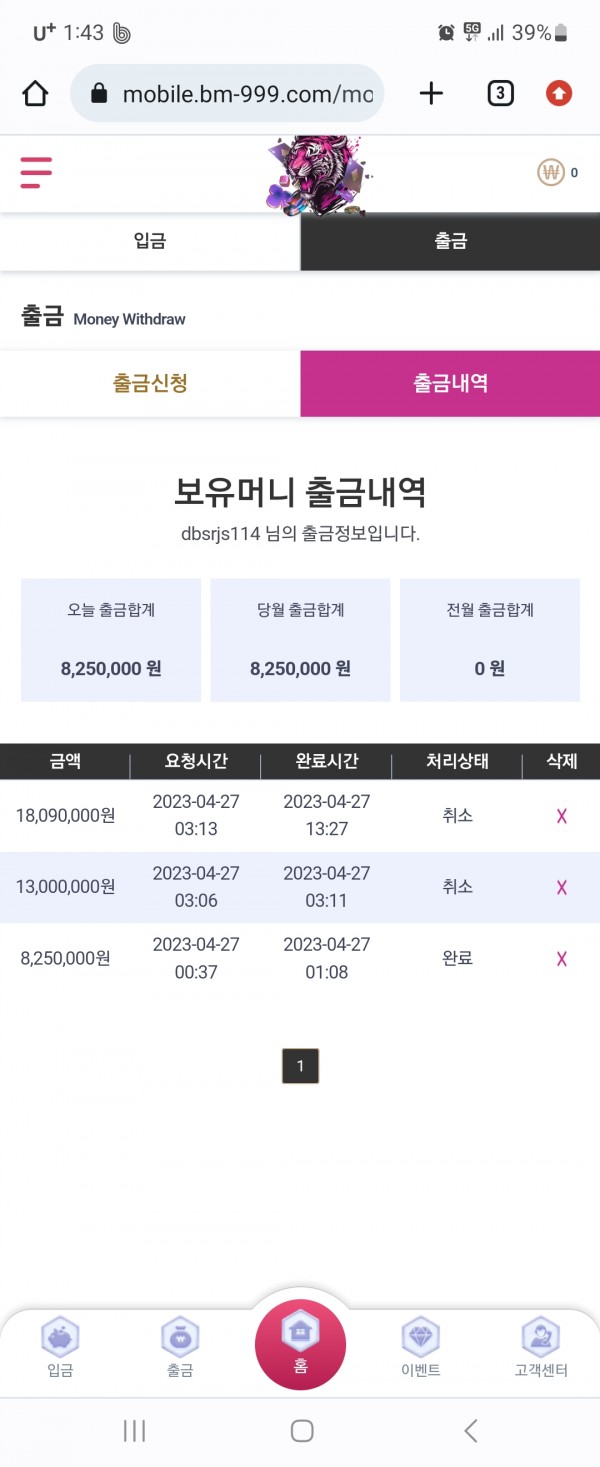This screenshot has height=1467, width=600.
Task: Delete the 18,090,000원 withdrawal record
Action: [562, 816]
